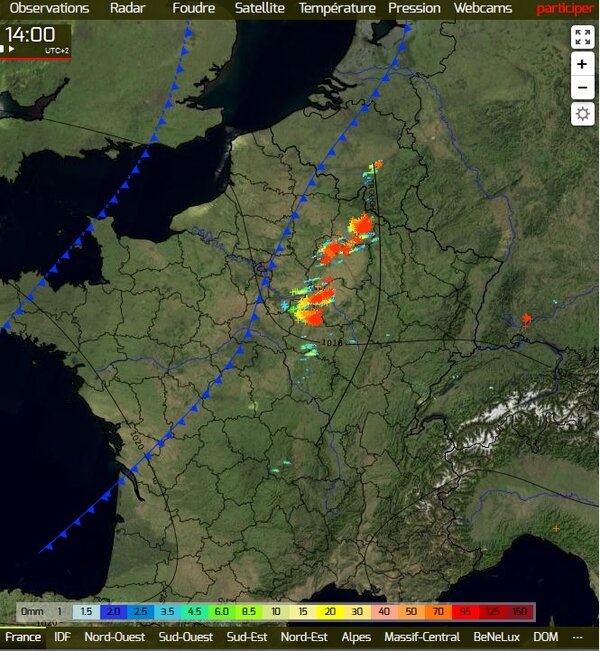Select the Satellite view
The height and width of the screenshot is (651, 600).
tap(260, 8)
